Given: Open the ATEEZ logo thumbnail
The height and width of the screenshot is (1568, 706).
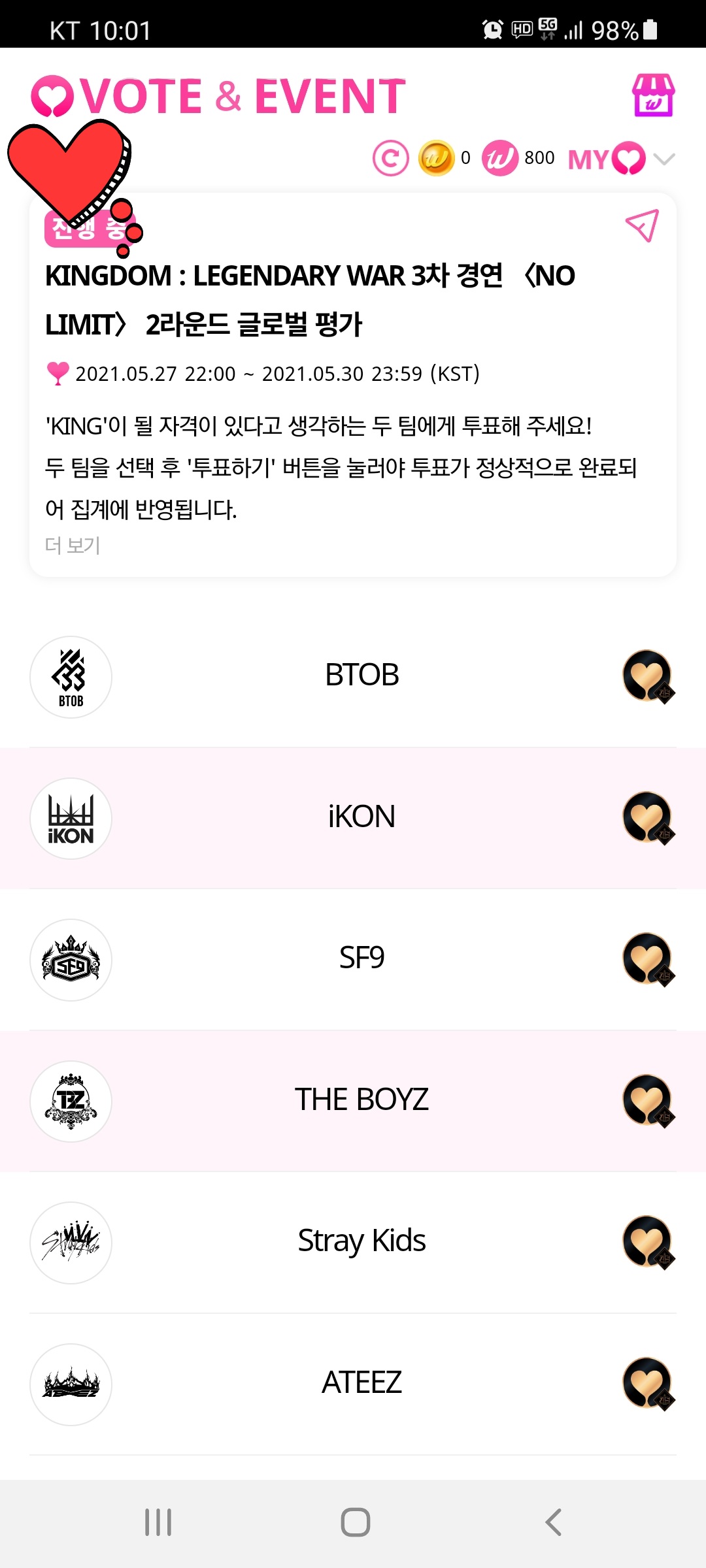Looking at the screenshot, I should (71, 1383).
